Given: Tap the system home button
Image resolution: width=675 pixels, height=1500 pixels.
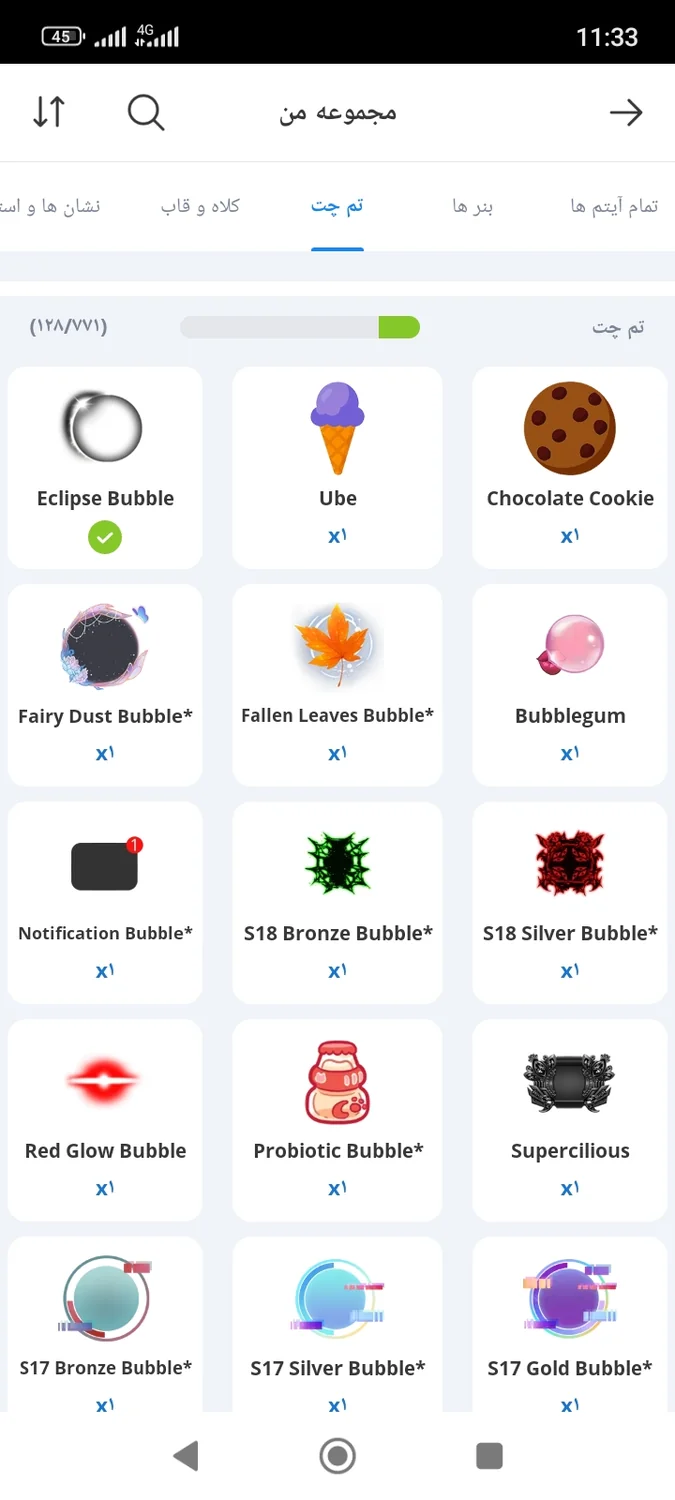Looking at the screenshot, I should (337, 1455).
